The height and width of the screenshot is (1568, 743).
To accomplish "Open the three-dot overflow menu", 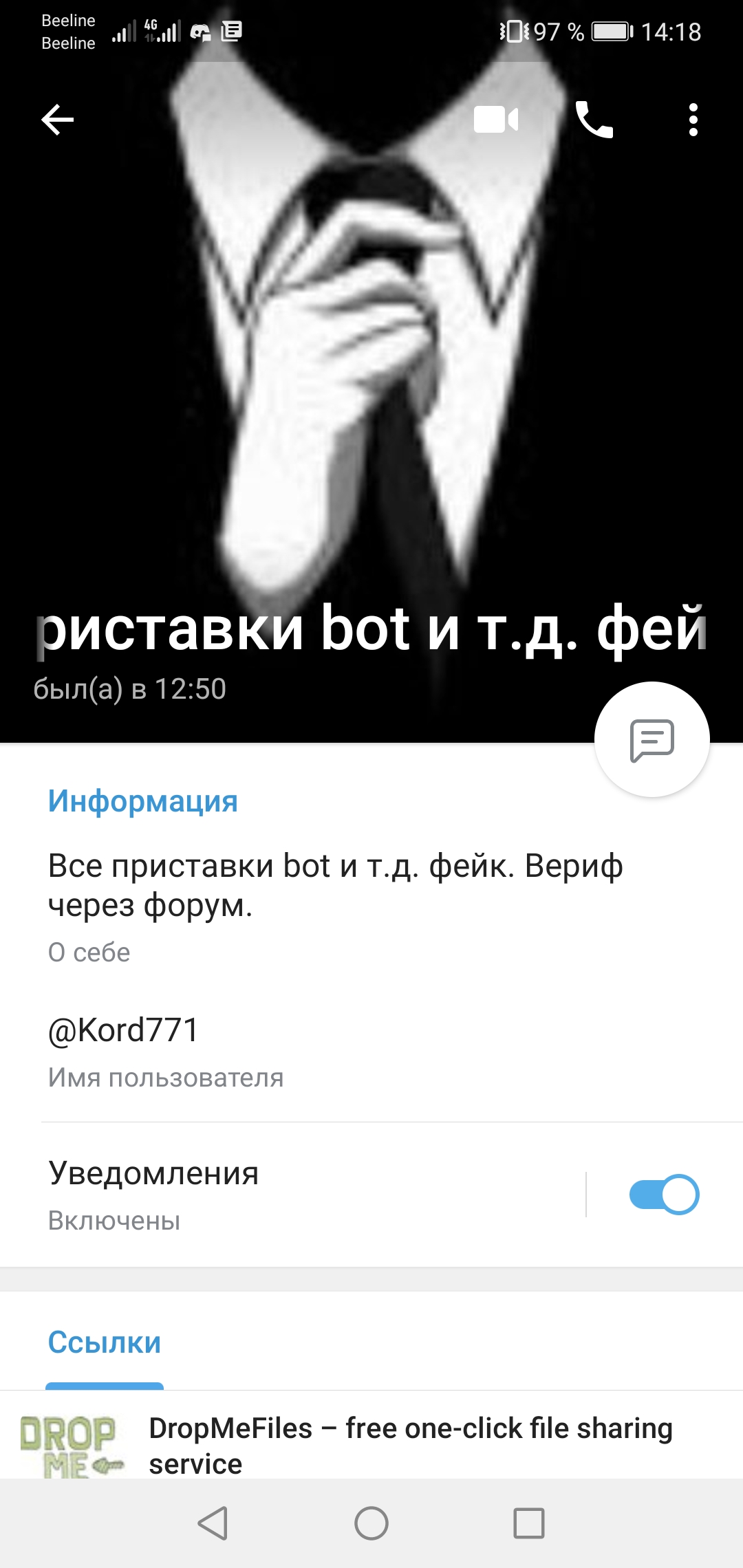I will [x=693, y=120].
